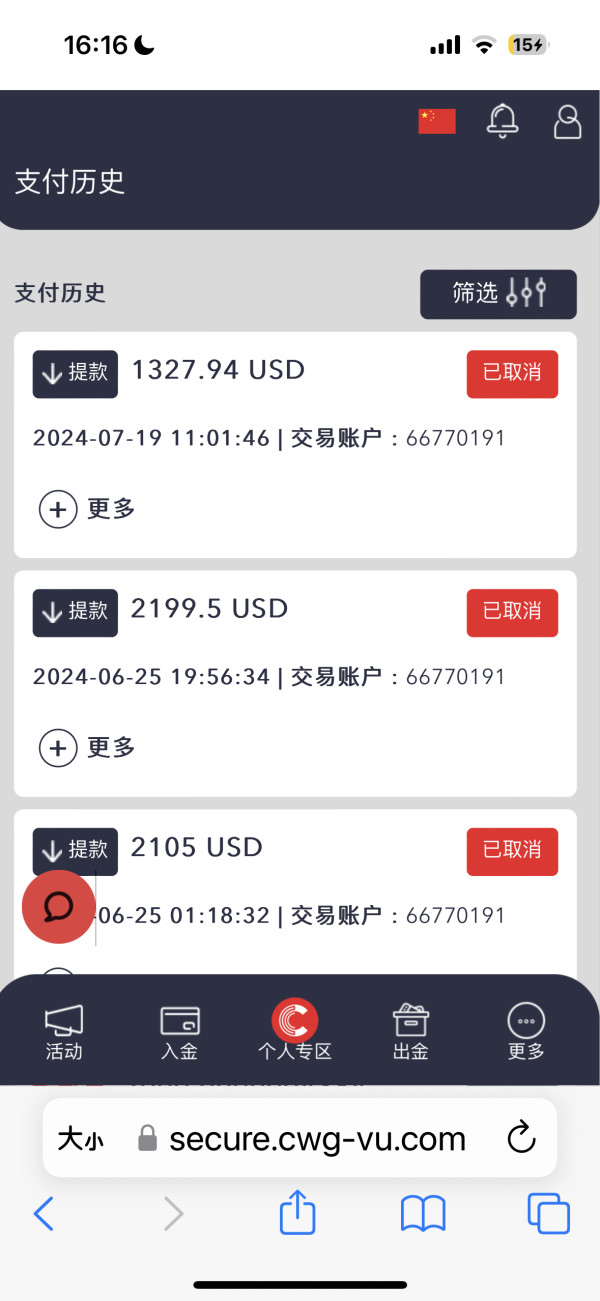This screenshot has height=1301, width=600.
Task: Open the user profile icon
Action: [567, 121]
